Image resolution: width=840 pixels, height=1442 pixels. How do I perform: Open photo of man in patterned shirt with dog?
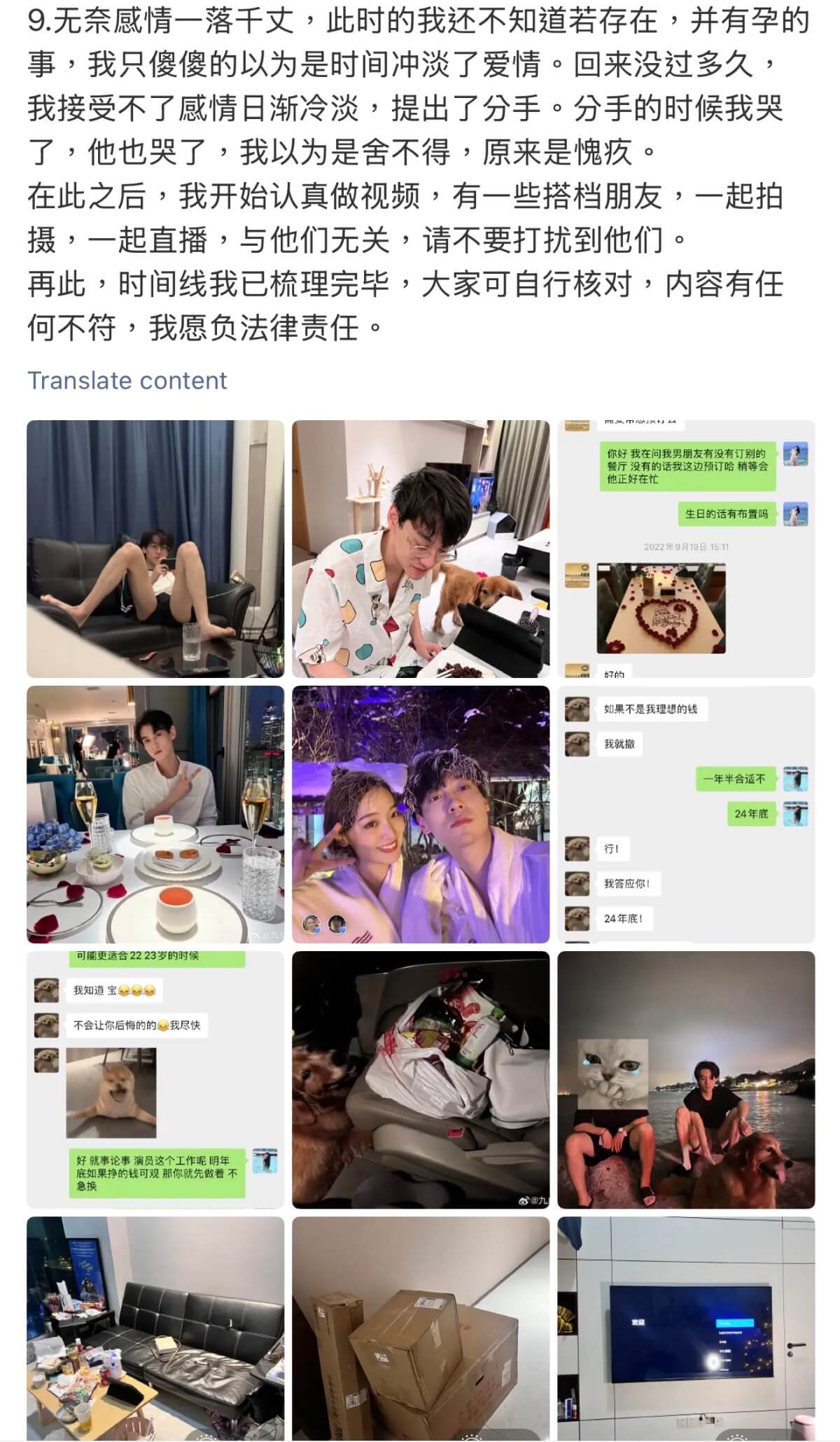[420, 548]
